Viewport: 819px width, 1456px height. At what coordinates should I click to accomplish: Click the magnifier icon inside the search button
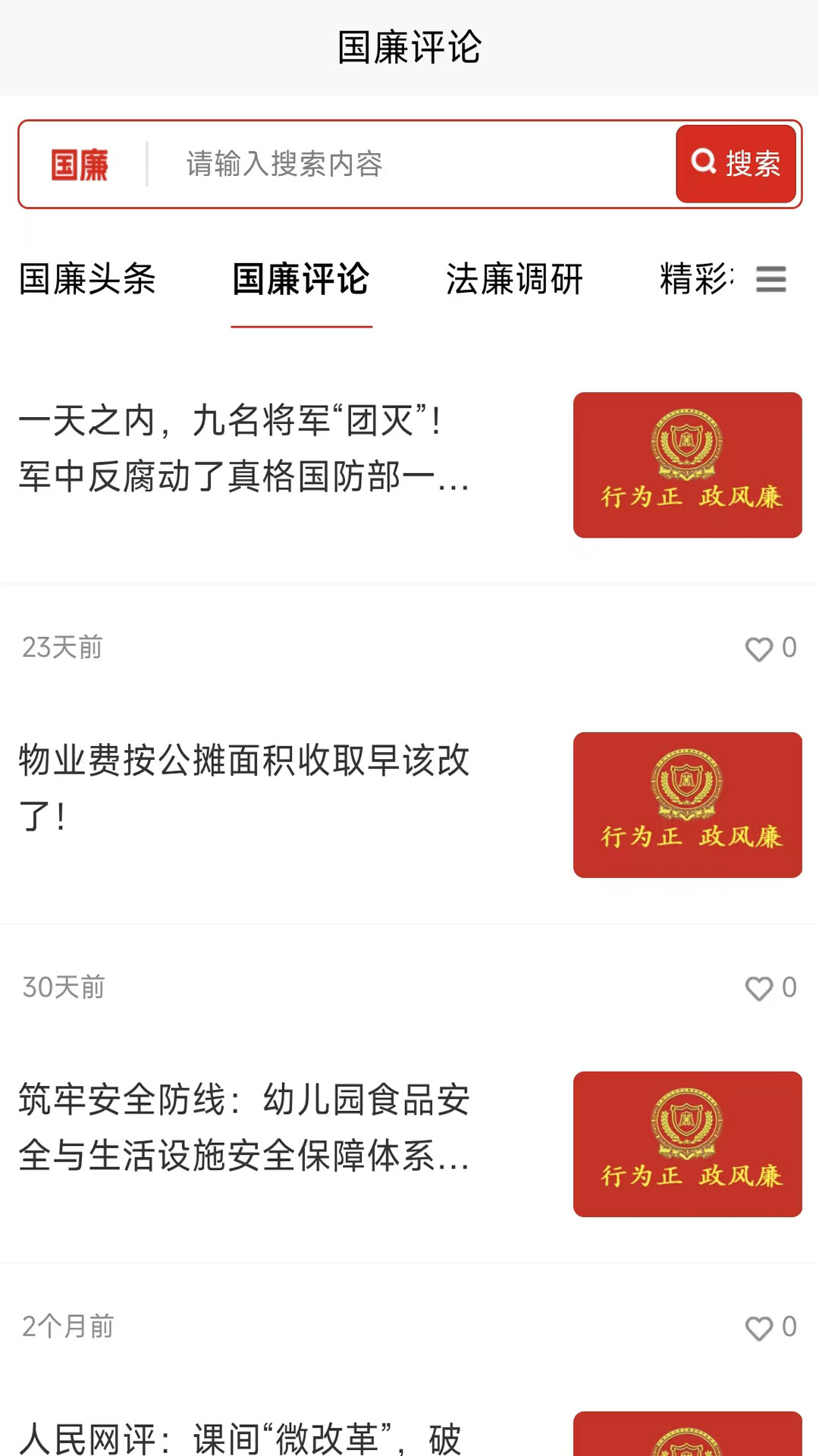tap(705, 163)
